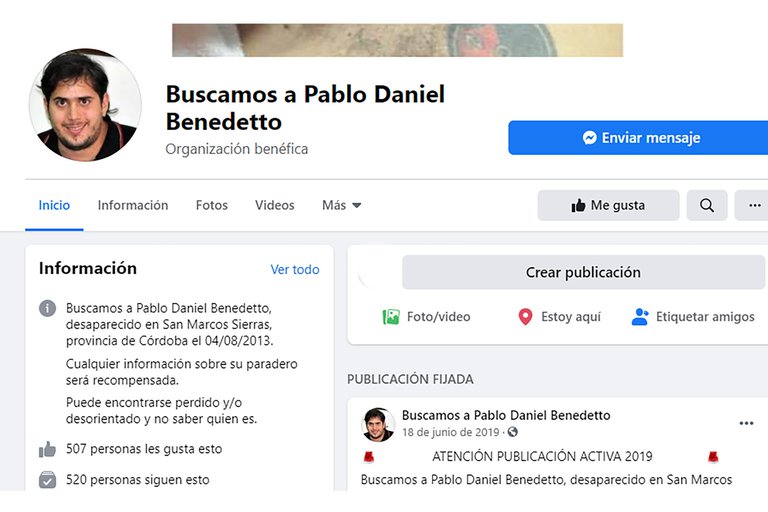Select Estoy aquí check-in option
The width and height of the screenshot is (768, 512).
point(559,317)
